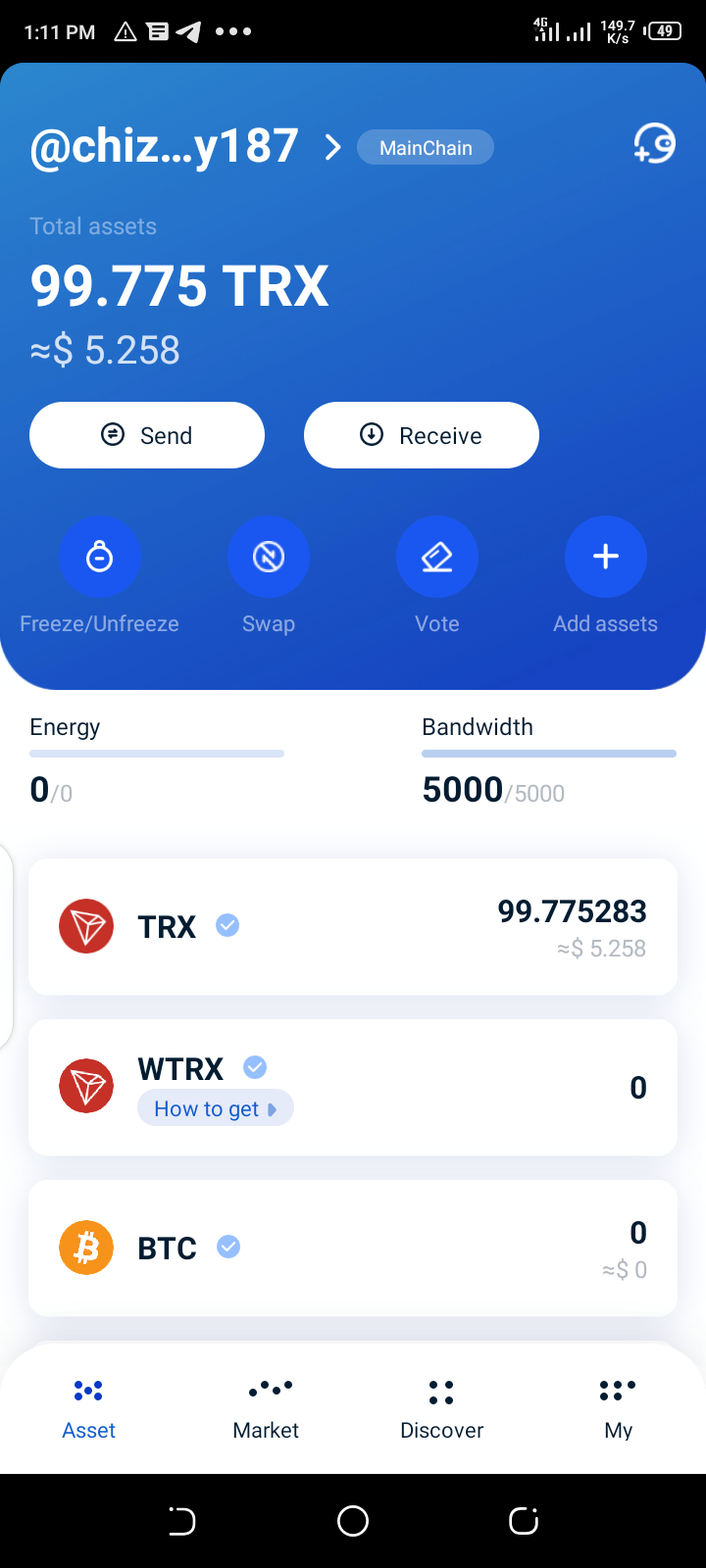Switch to the Market tab
The image size is (706, 1568).
tap(266, 1409)
